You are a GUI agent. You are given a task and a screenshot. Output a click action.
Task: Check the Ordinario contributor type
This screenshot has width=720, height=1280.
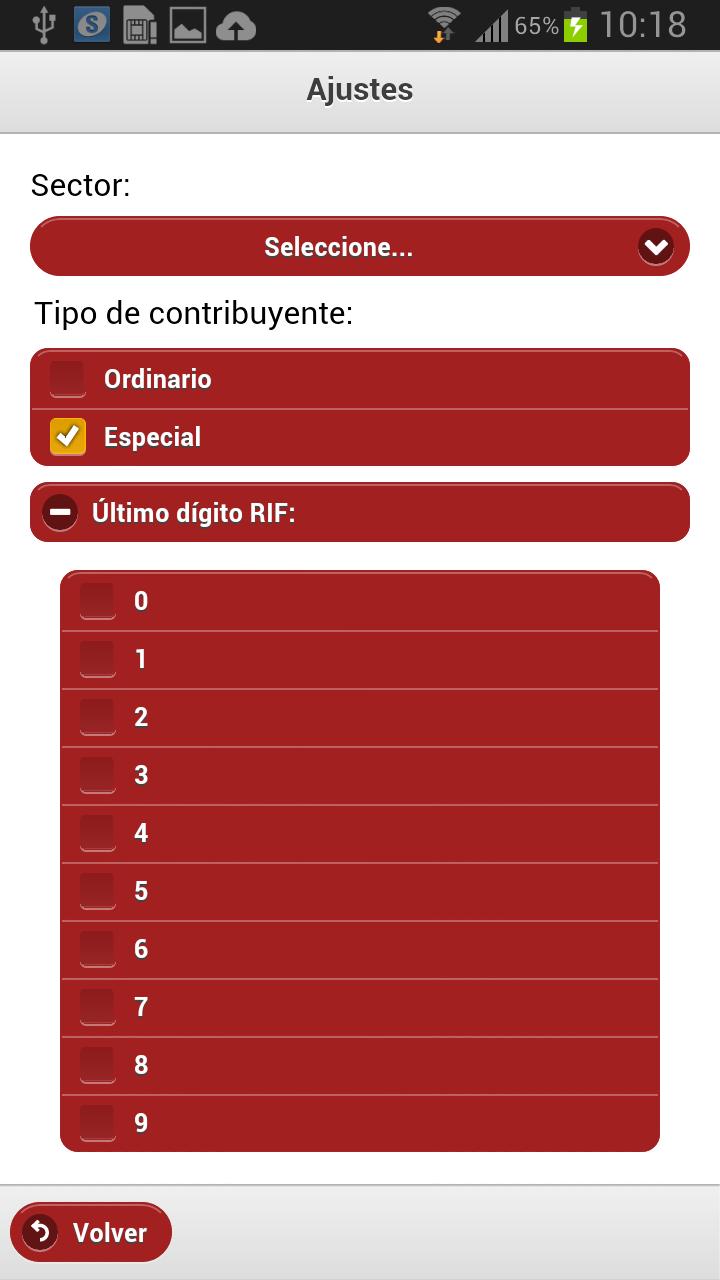click(66, 379)
